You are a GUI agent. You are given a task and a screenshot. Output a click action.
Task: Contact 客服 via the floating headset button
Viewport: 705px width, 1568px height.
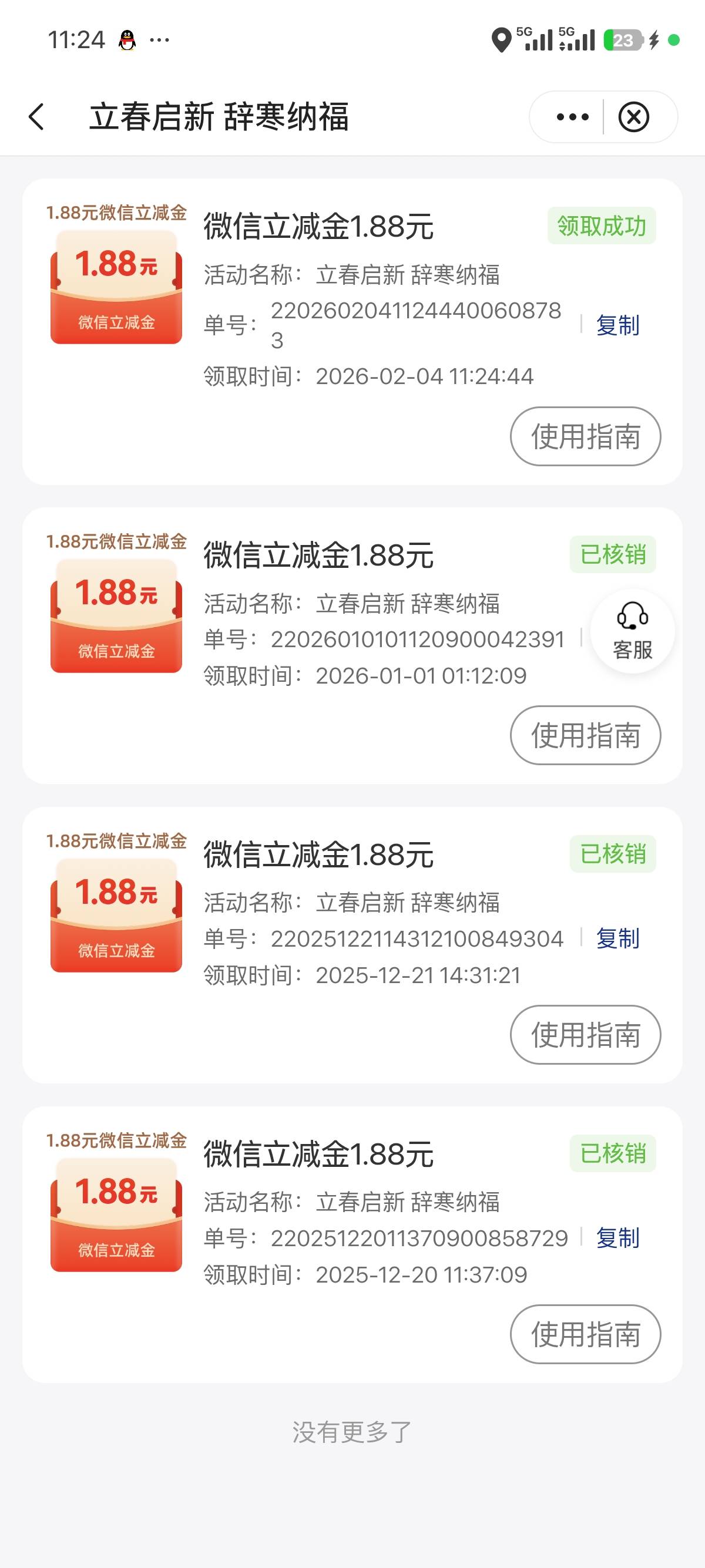[633, 631]
